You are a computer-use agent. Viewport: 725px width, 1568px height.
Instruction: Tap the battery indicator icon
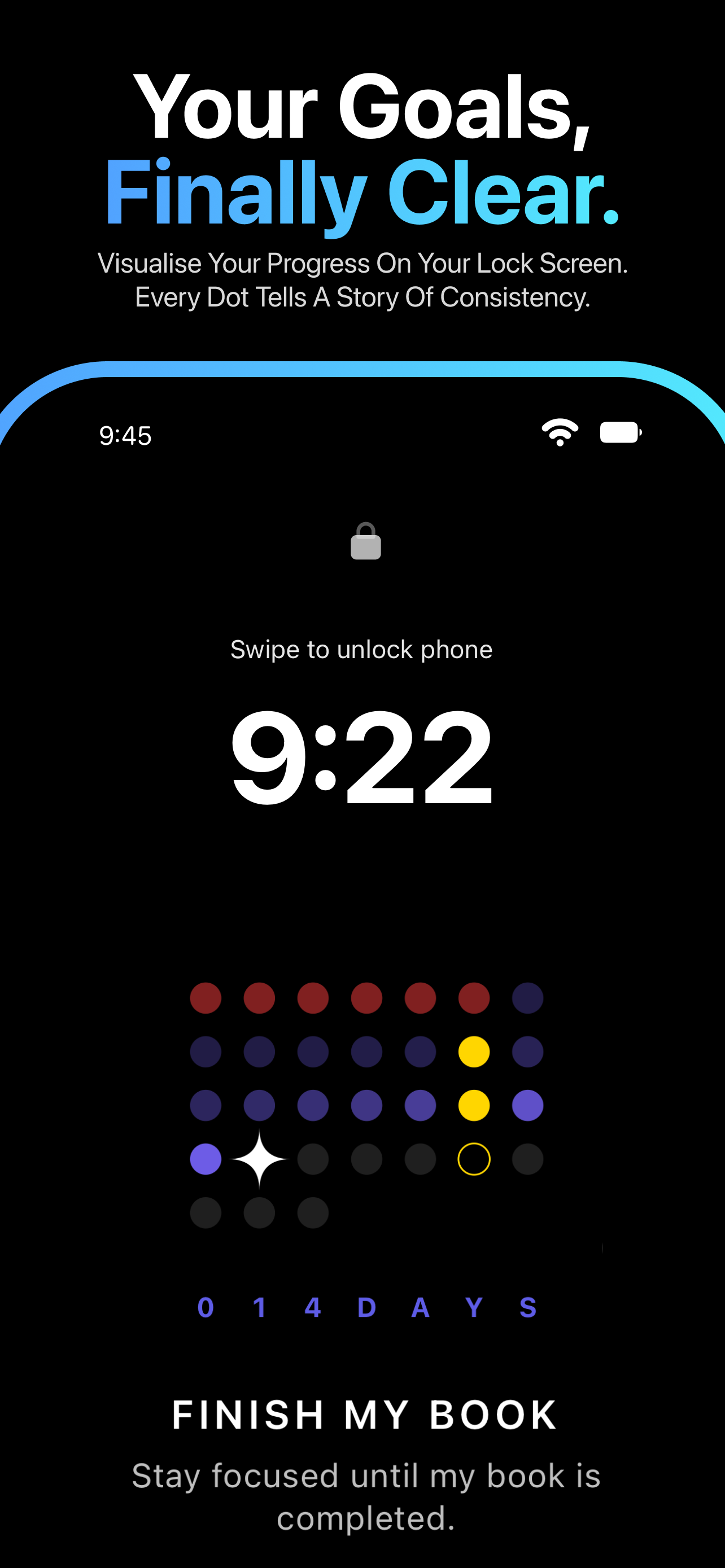621,433
